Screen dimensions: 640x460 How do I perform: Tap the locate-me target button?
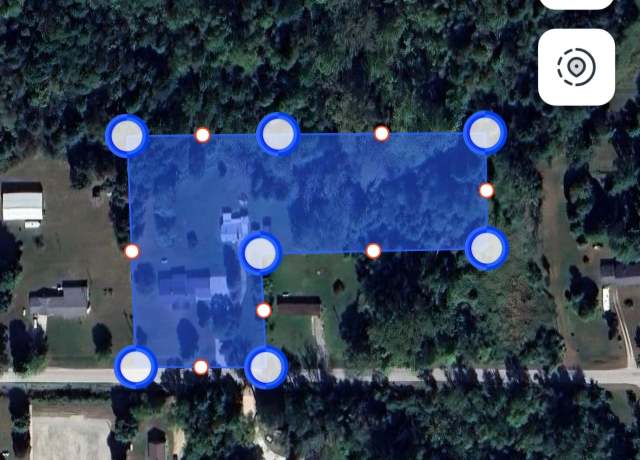point(576,67)
